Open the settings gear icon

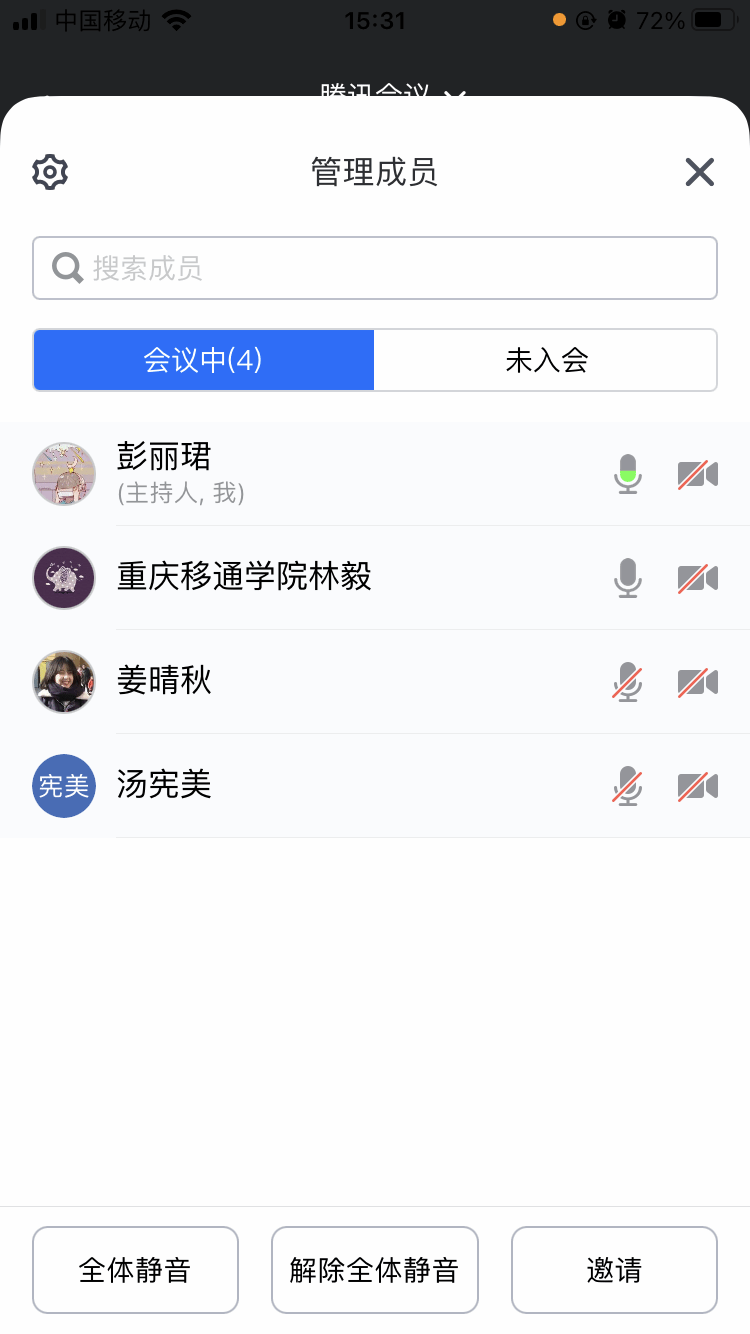tap(50, 172)
